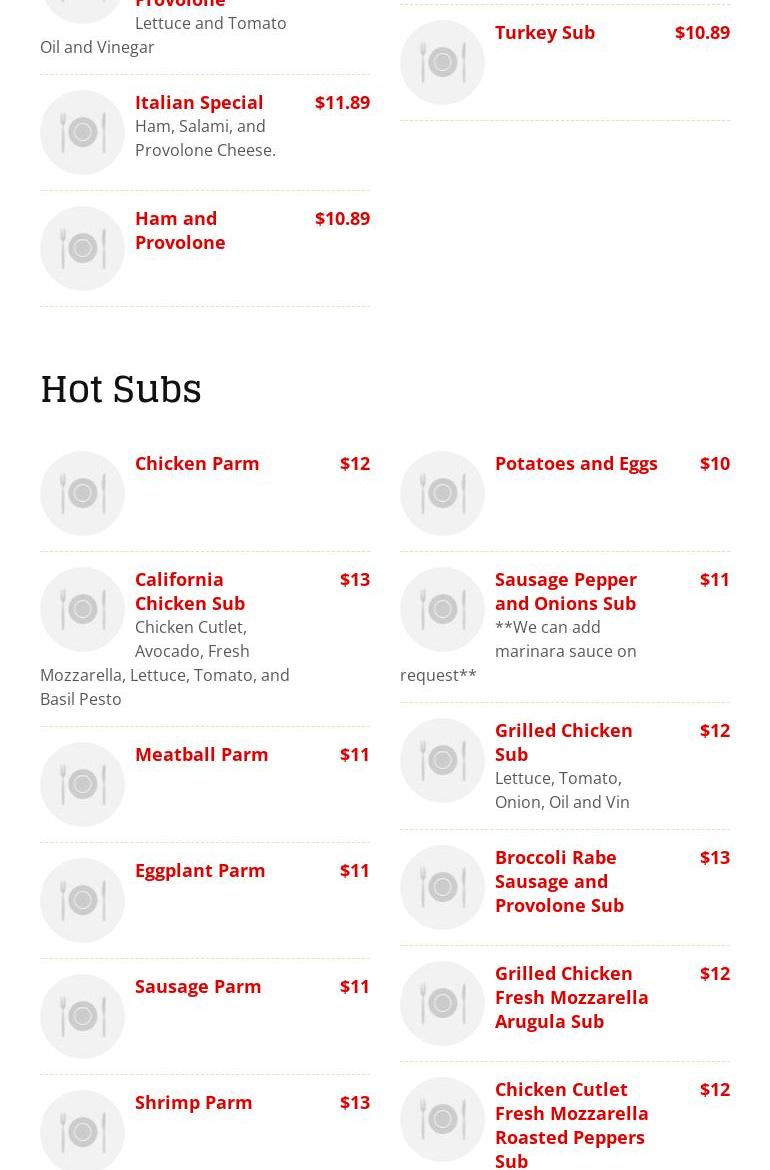Open the Grilled Chicken Sub item
This screenshot has height=1170, width=770.
[x=563, y=742]
